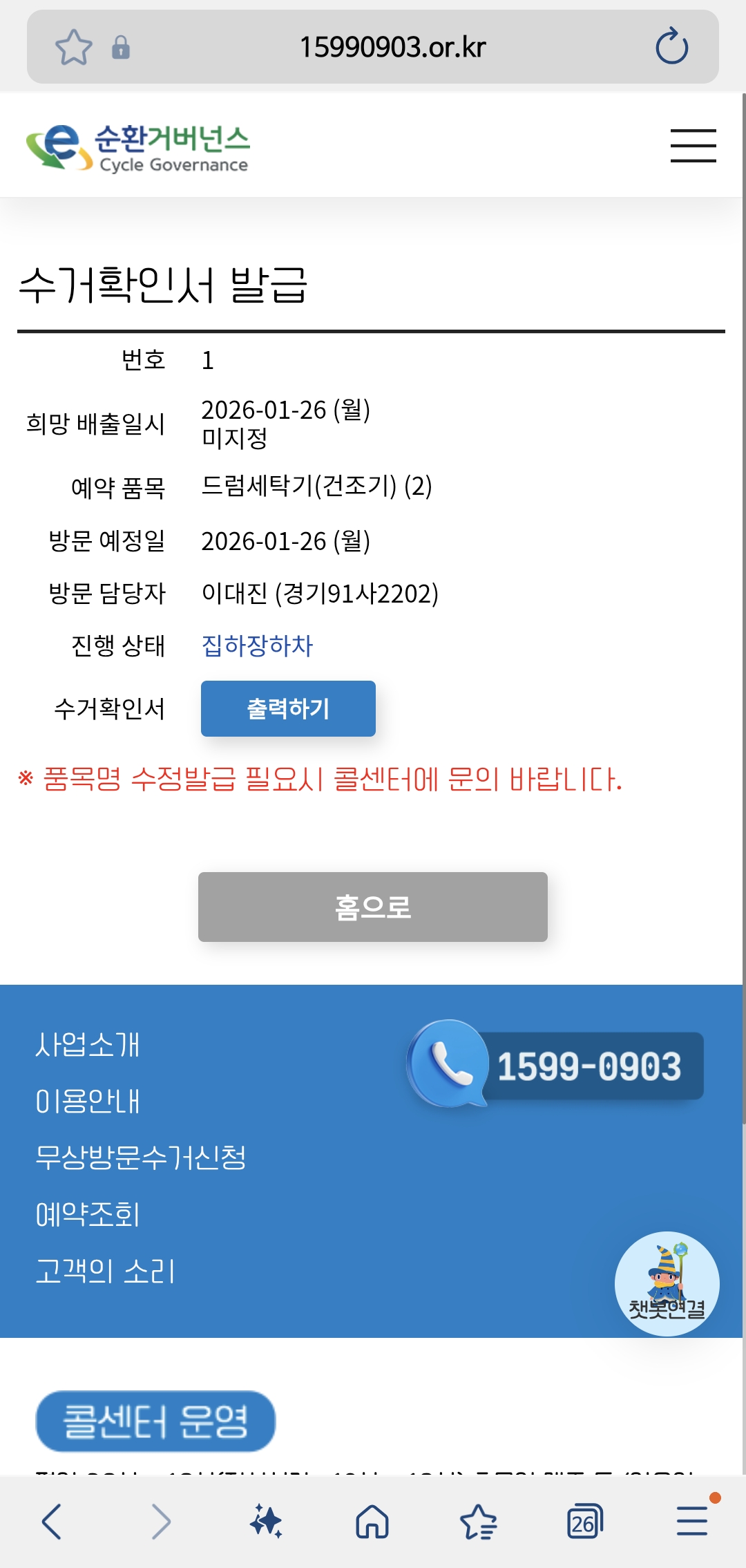Go to the browser home page
Viewport: 746px width, 1568px height.
tap(372, 1521)
